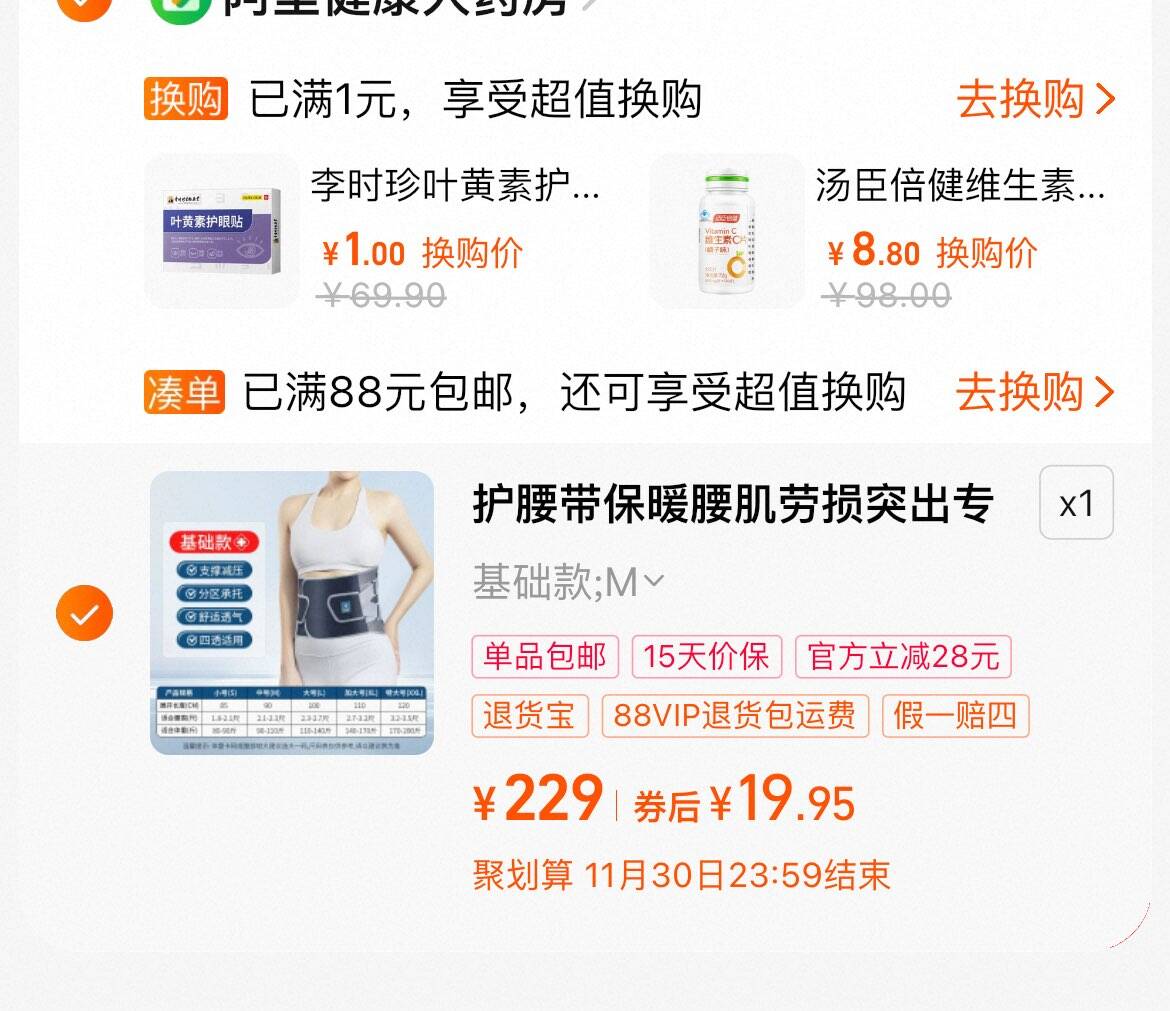Toggle the store-level selection checkbox

pyautogui.click(x=84, y=6)
